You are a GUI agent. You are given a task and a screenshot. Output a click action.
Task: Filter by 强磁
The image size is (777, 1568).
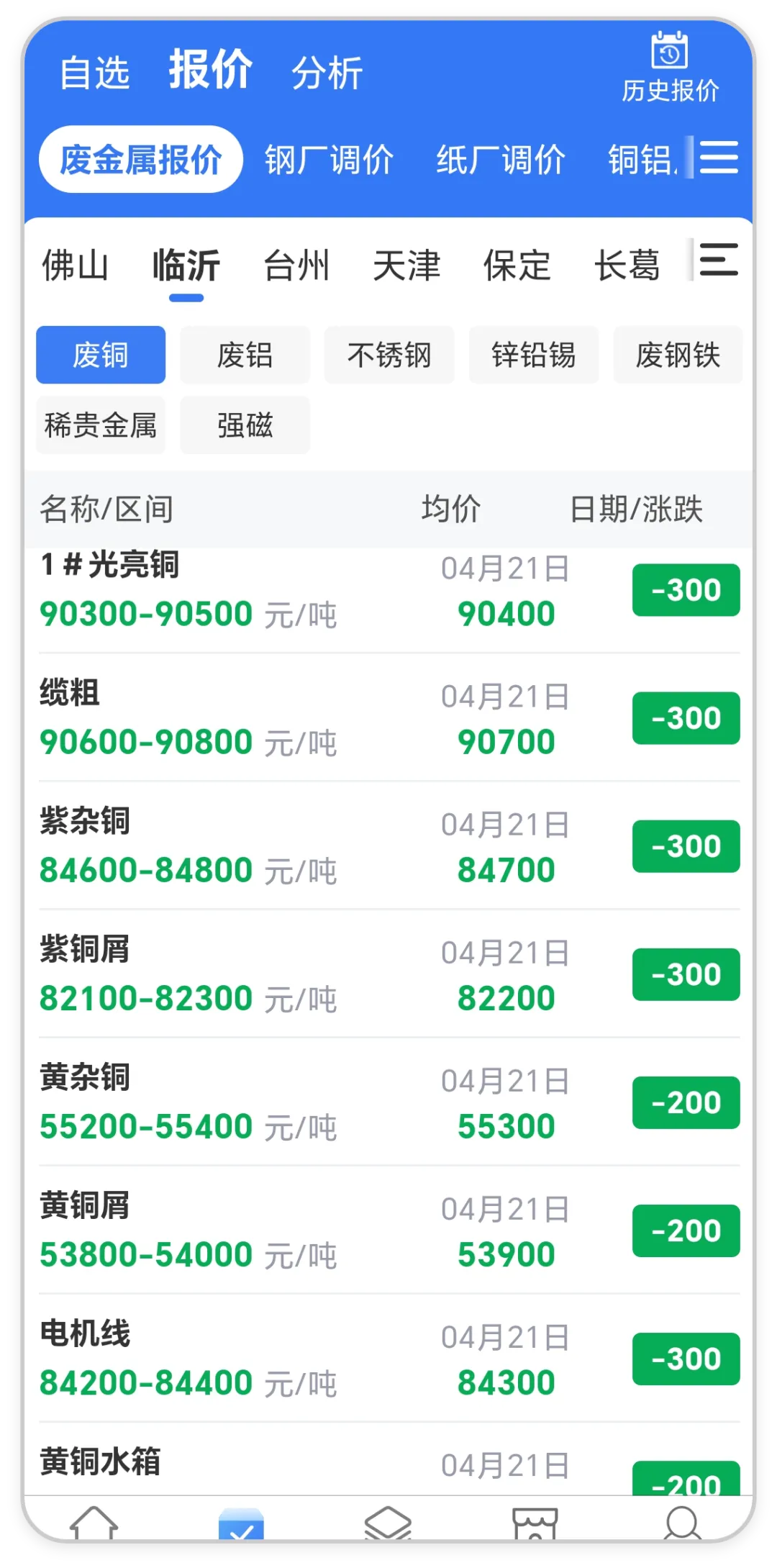pyautogui.click(x=245, y=425)
